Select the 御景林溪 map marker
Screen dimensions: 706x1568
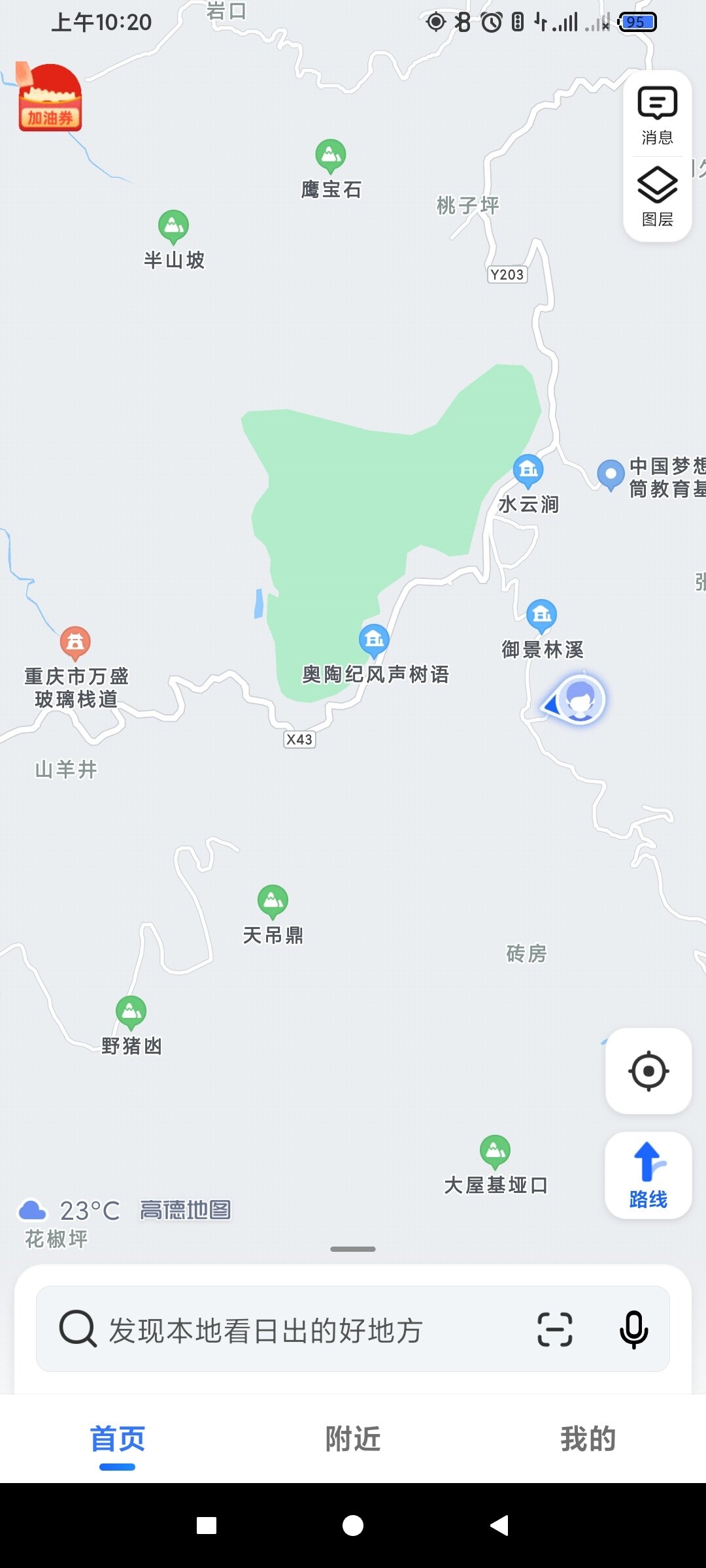coord(542,615)
